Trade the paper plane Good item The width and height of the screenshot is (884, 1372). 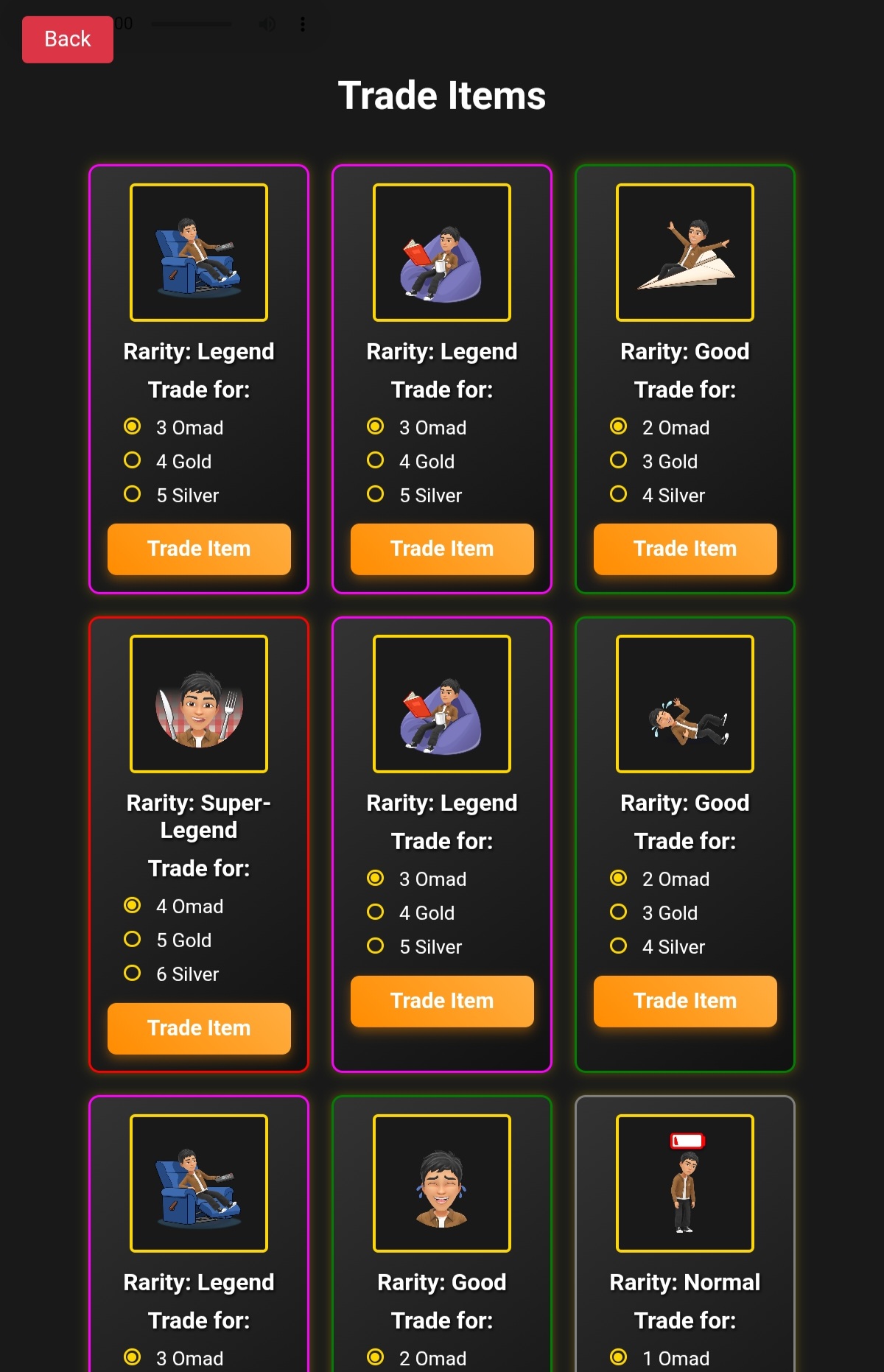click(x=684, y=549)
